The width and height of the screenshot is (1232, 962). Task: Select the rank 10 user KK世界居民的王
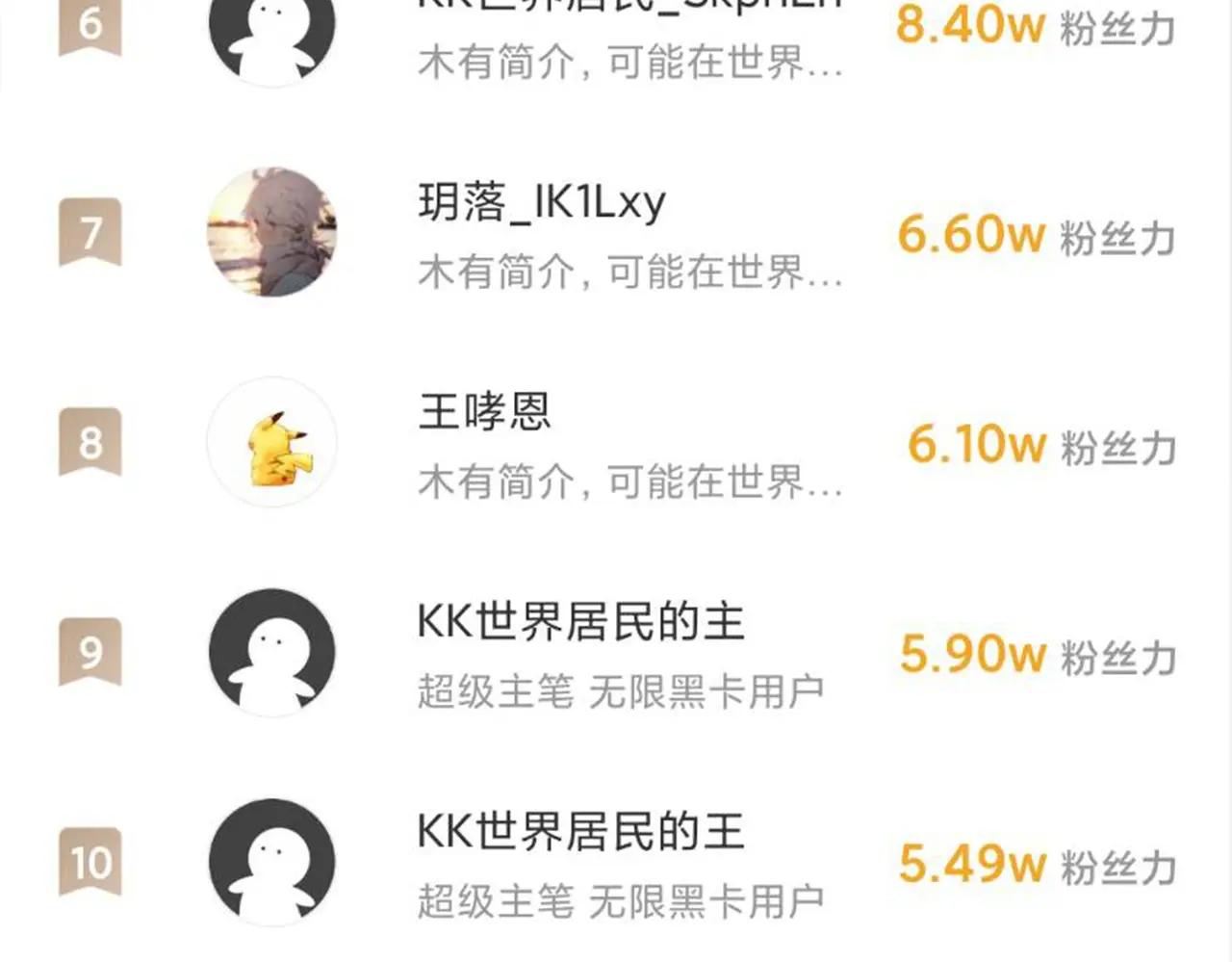[580, 832]
